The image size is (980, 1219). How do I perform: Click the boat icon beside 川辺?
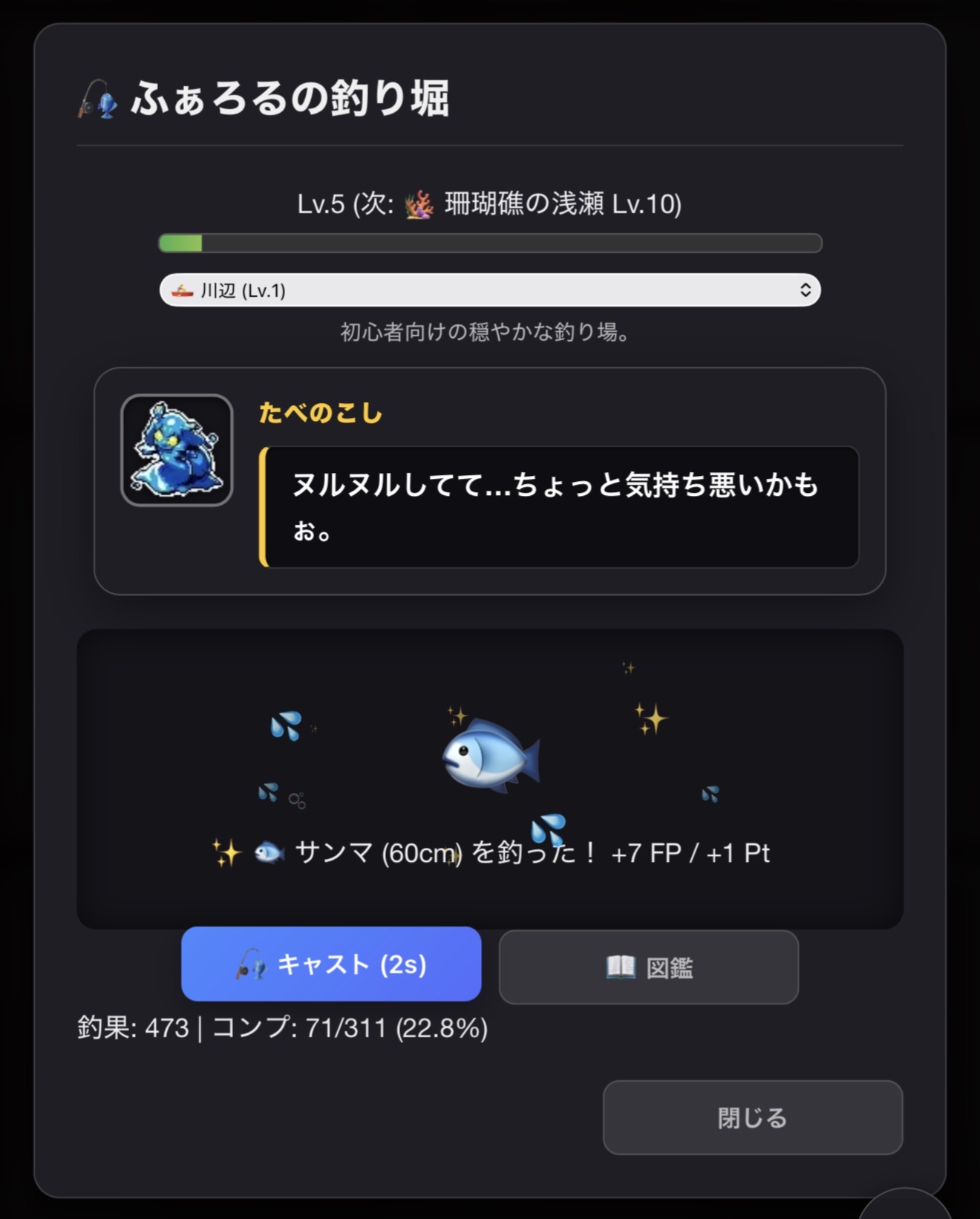tap(183, 290)
